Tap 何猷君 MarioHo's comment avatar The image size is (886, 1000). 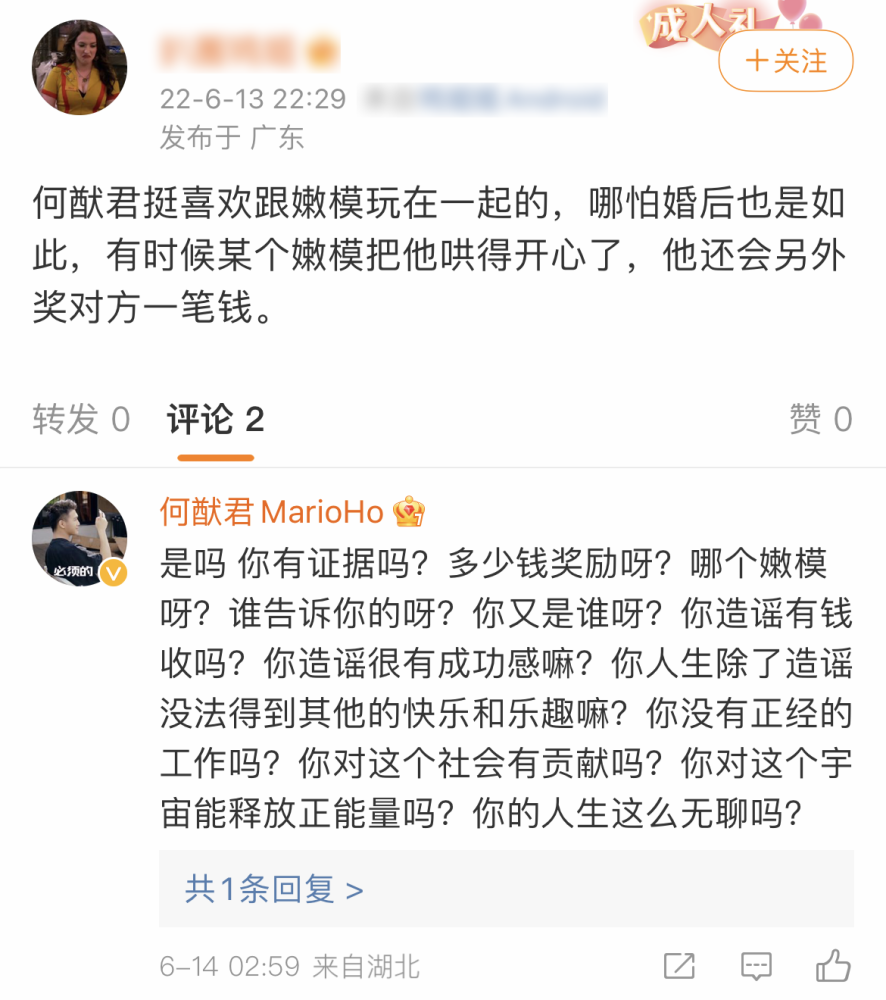pyautogui.click(x=80, y=539)
